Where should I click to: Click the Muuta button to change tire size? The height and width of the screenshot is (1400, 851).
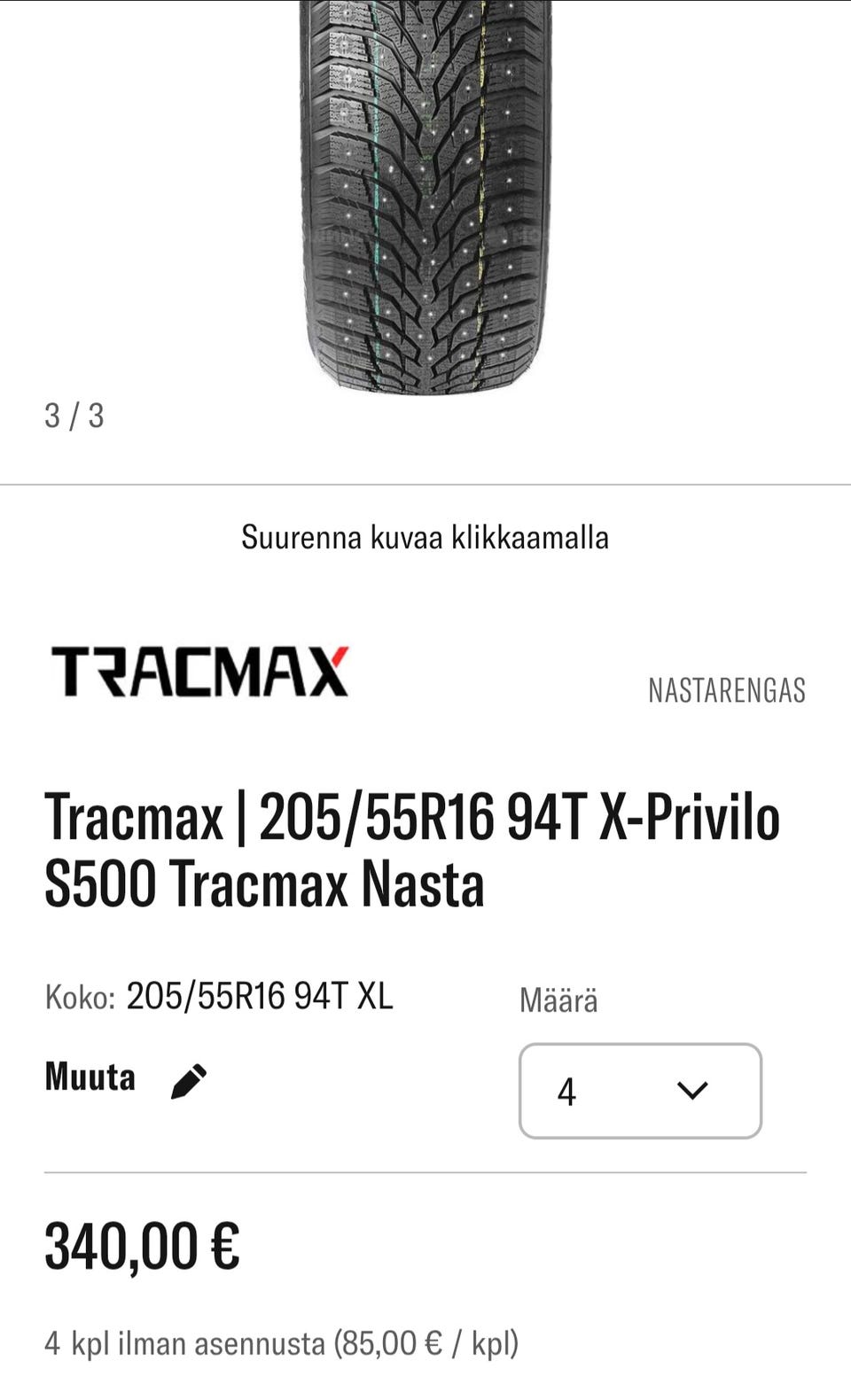[89, 1076]
